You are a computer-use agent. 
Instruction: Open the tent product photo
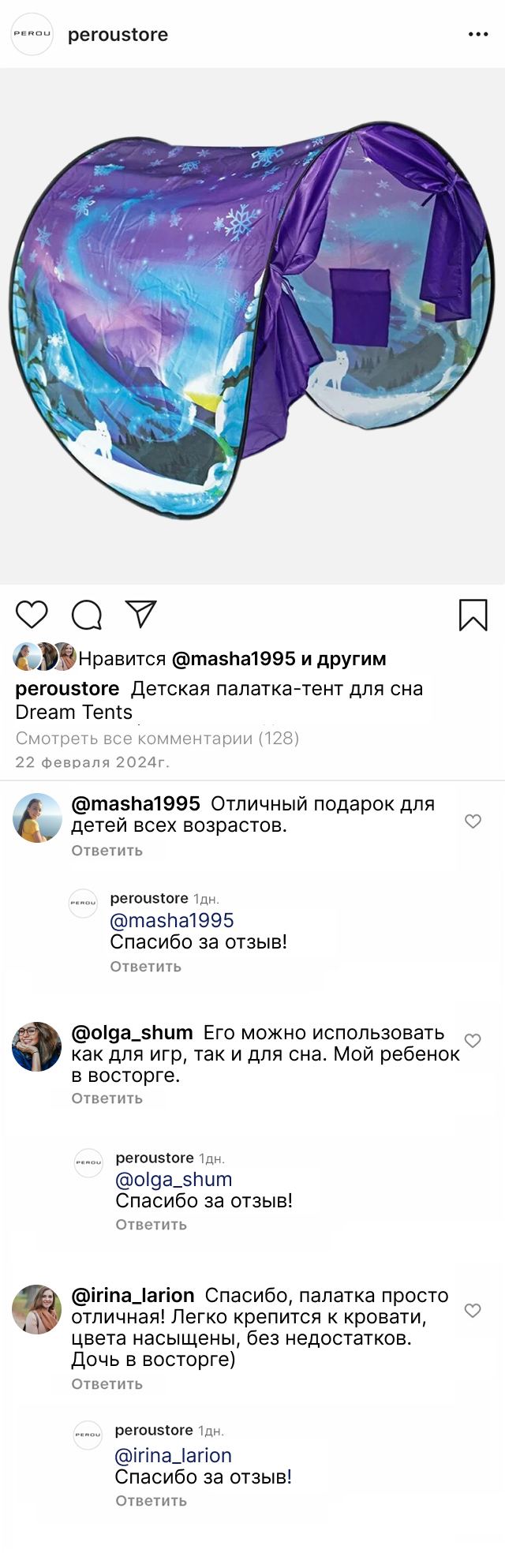point(252,324)
